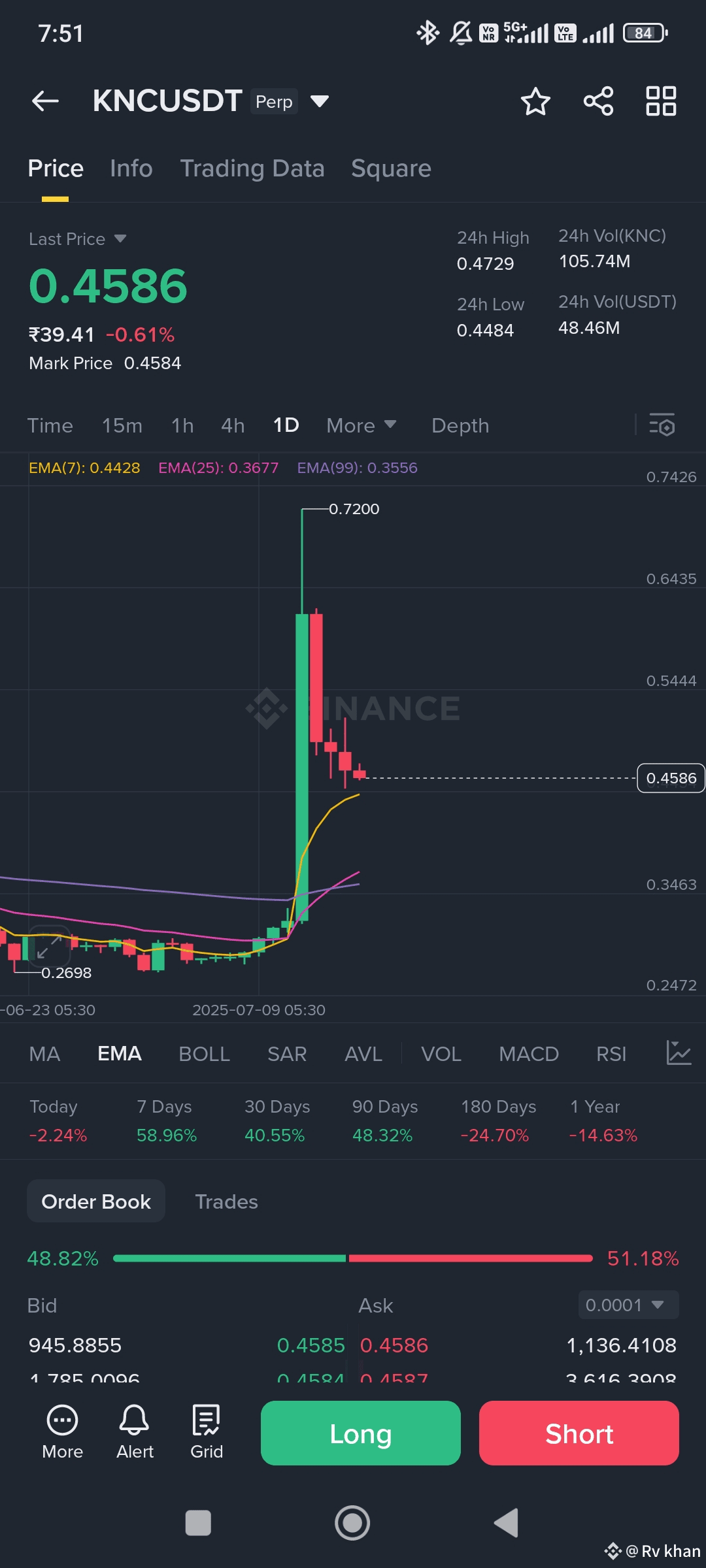The height and width of the screenshot is (1568, 706).
Task: Add KNCUSDT to favorites with the star
Action: (535, 101)
